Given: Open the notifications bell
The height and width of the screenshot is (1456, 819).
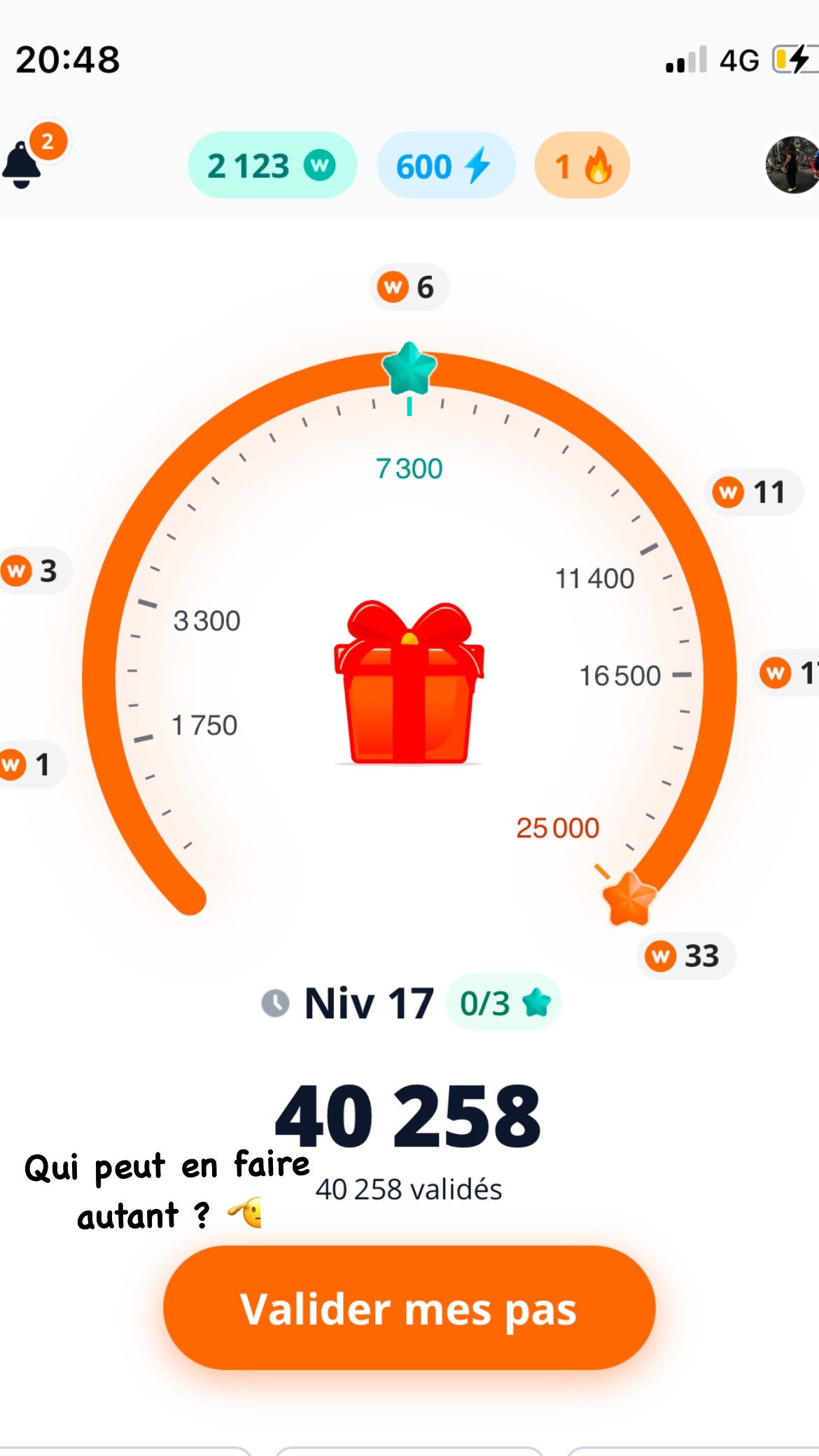Looking at the screenshot, I should pos(22,164).
